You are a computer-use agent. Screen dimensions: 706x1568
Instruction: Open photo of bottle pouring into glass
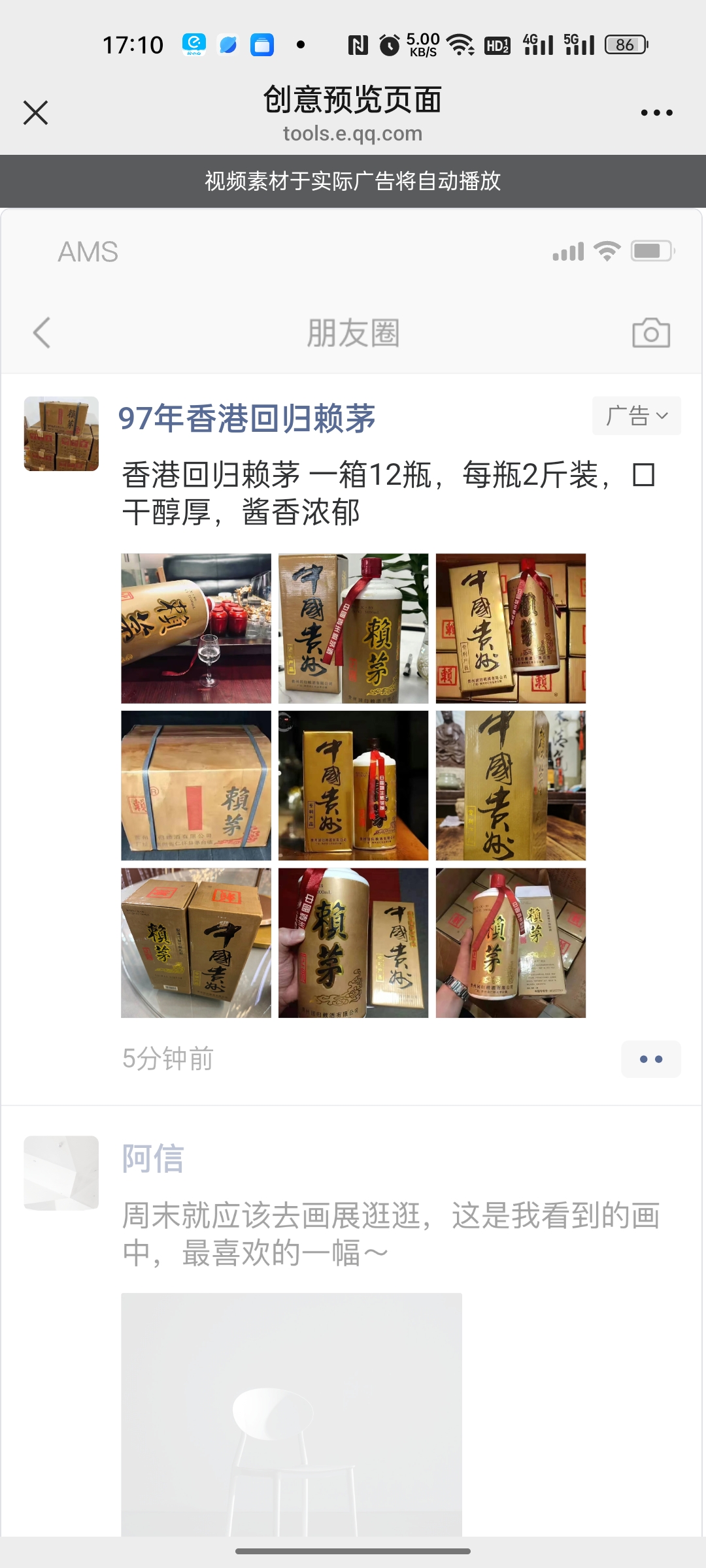coord(196,629)
